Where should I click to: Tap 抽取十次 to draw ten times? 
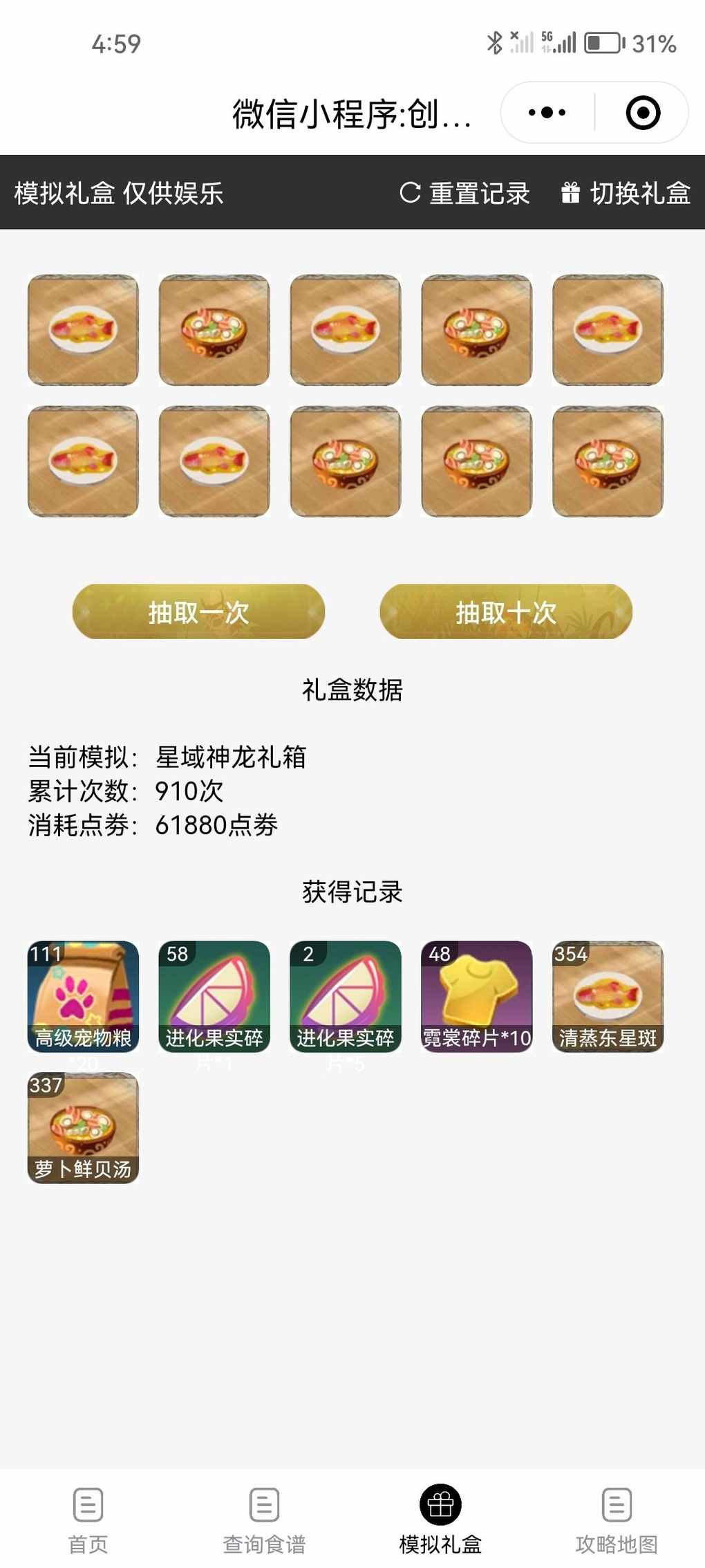506,611
